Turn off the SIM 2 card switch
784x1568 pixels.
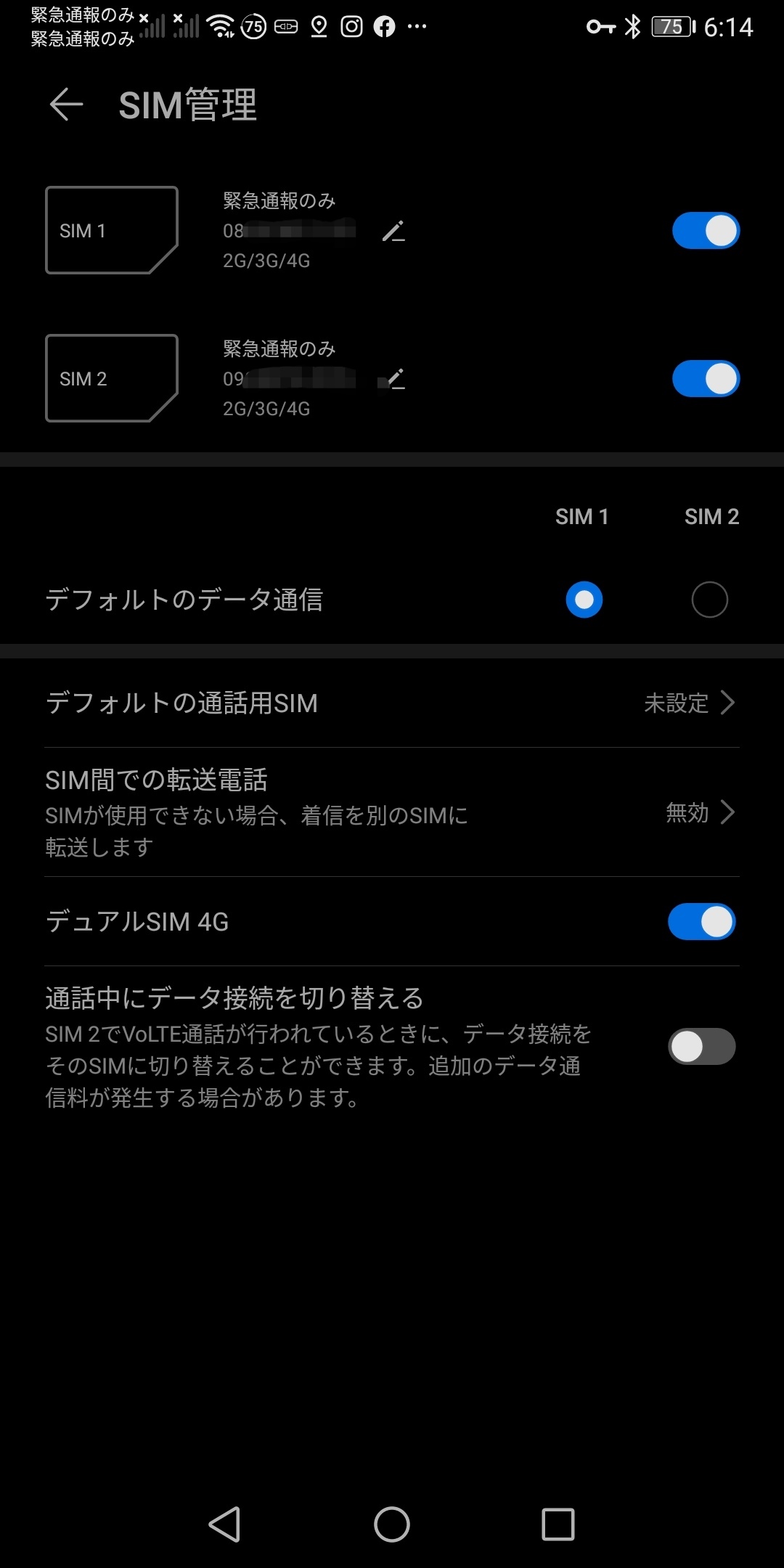tap(705, 379)
